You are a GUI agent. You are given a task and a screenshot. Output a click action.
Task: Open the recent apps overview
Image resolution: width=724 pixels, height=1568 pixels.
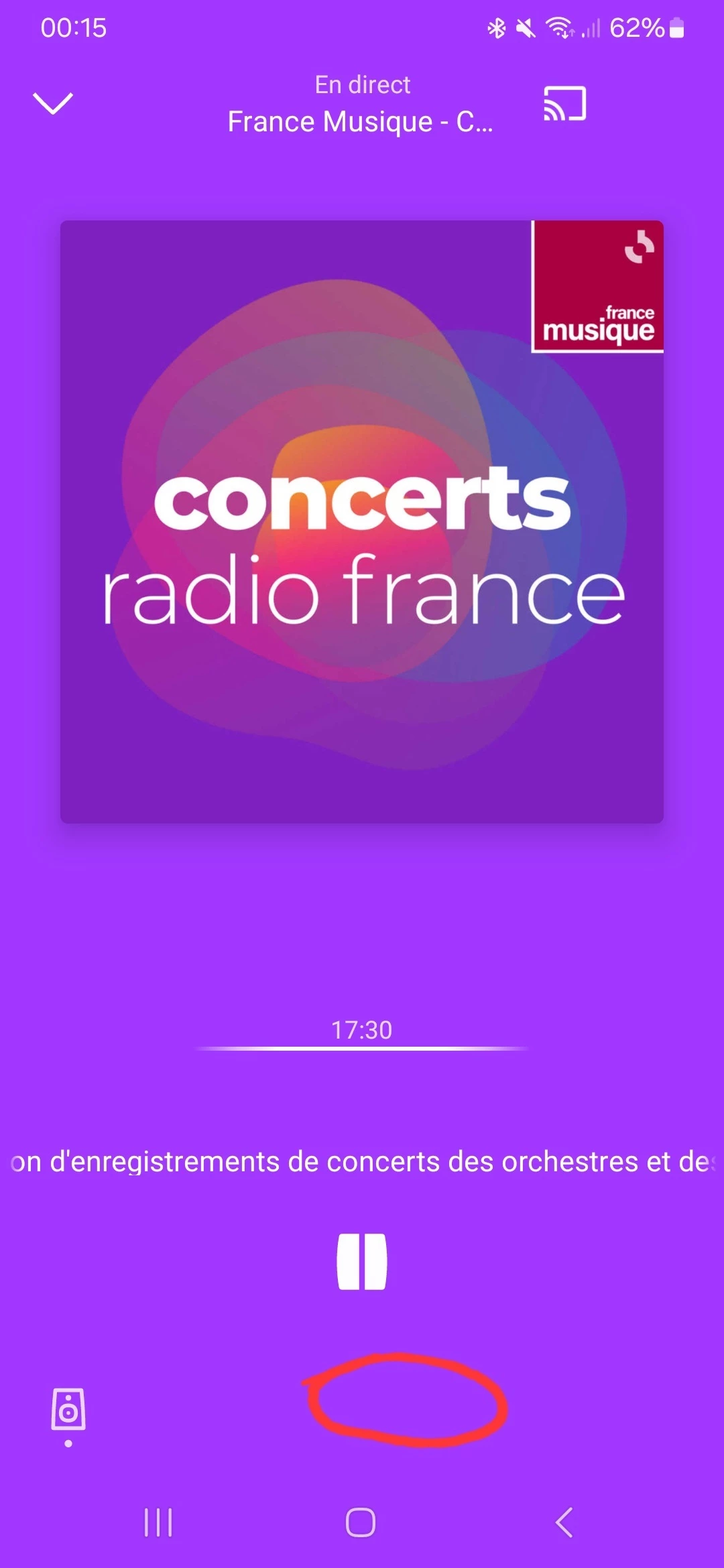[x=158, y=1522]
